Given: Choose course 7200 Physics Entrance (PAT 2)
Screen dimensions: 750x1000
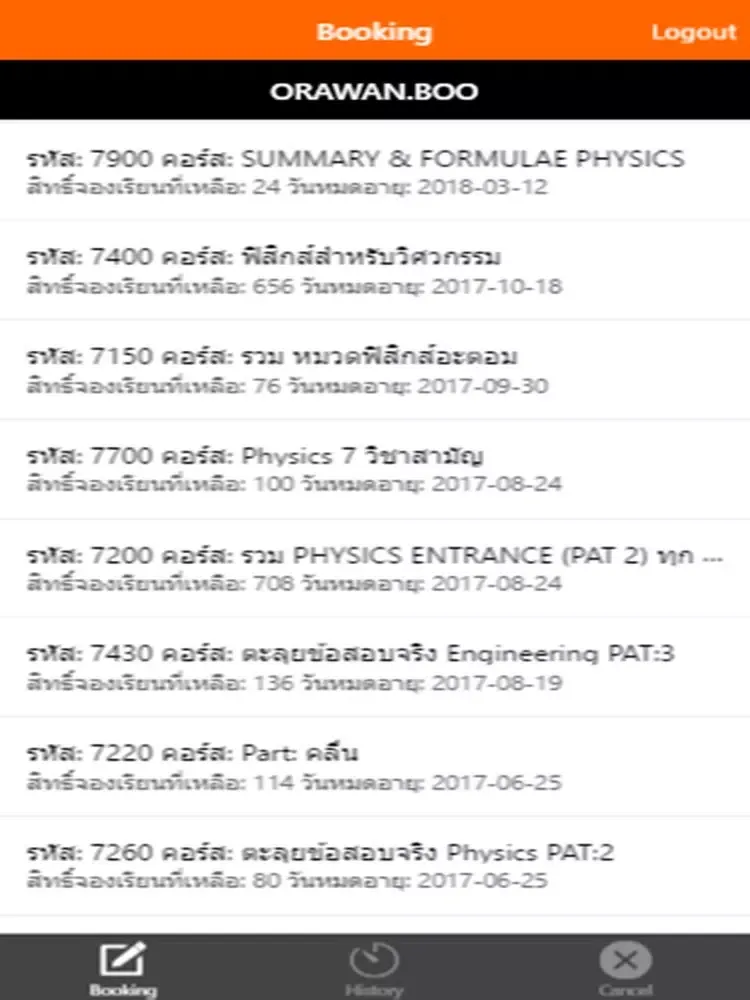Looking at the screenshot, I should click(375, 568).
